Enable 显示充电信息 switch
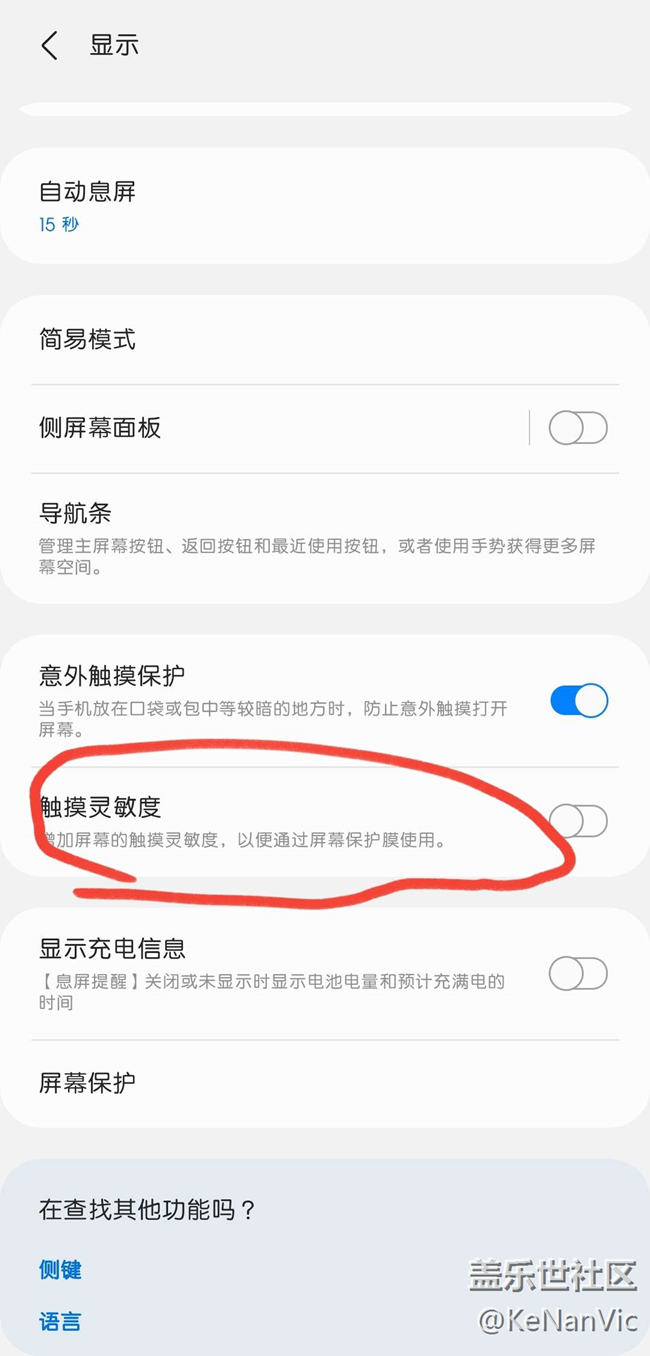 (x=578, y=973)
